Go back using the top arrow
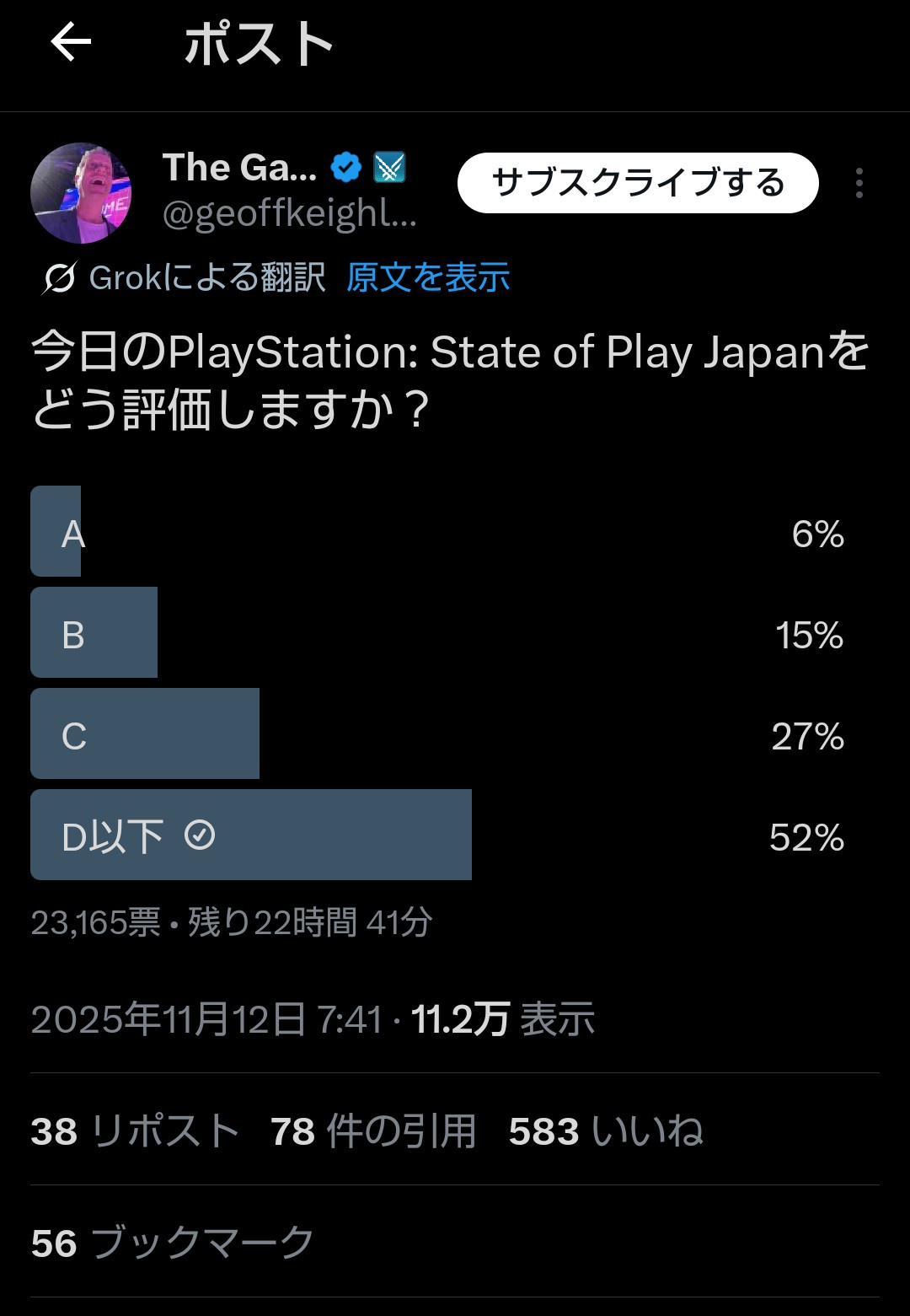 tap(71, 43)
